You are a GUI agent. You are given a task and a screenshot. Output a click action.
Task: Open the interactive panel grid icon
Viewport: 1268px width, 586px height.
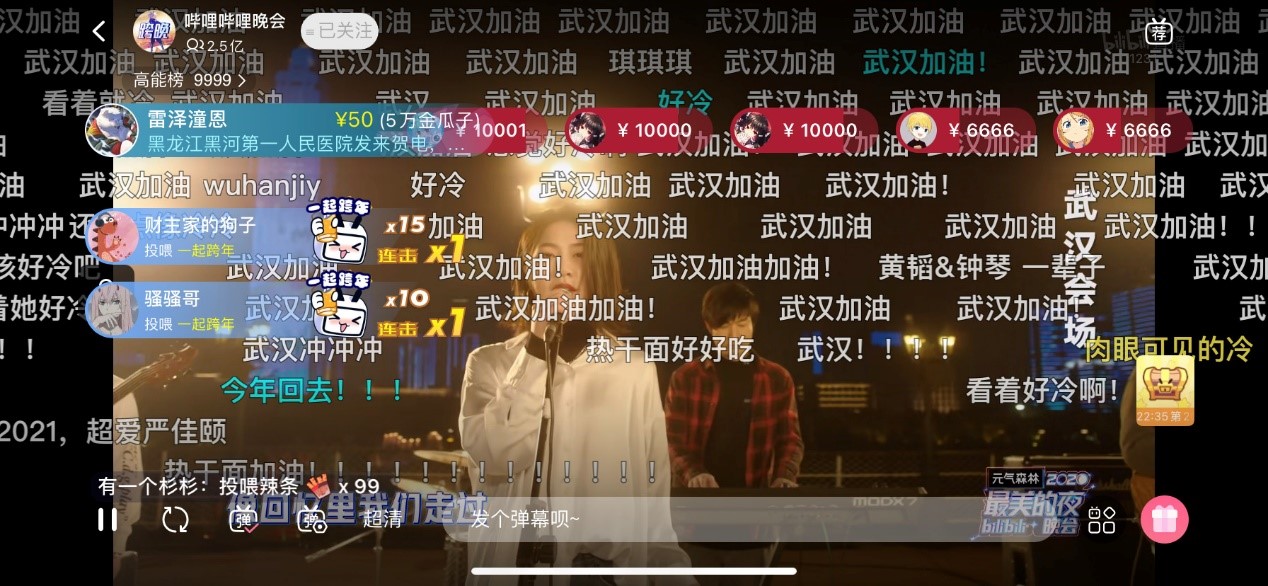pyautogui.click(x=1101, y=520)
